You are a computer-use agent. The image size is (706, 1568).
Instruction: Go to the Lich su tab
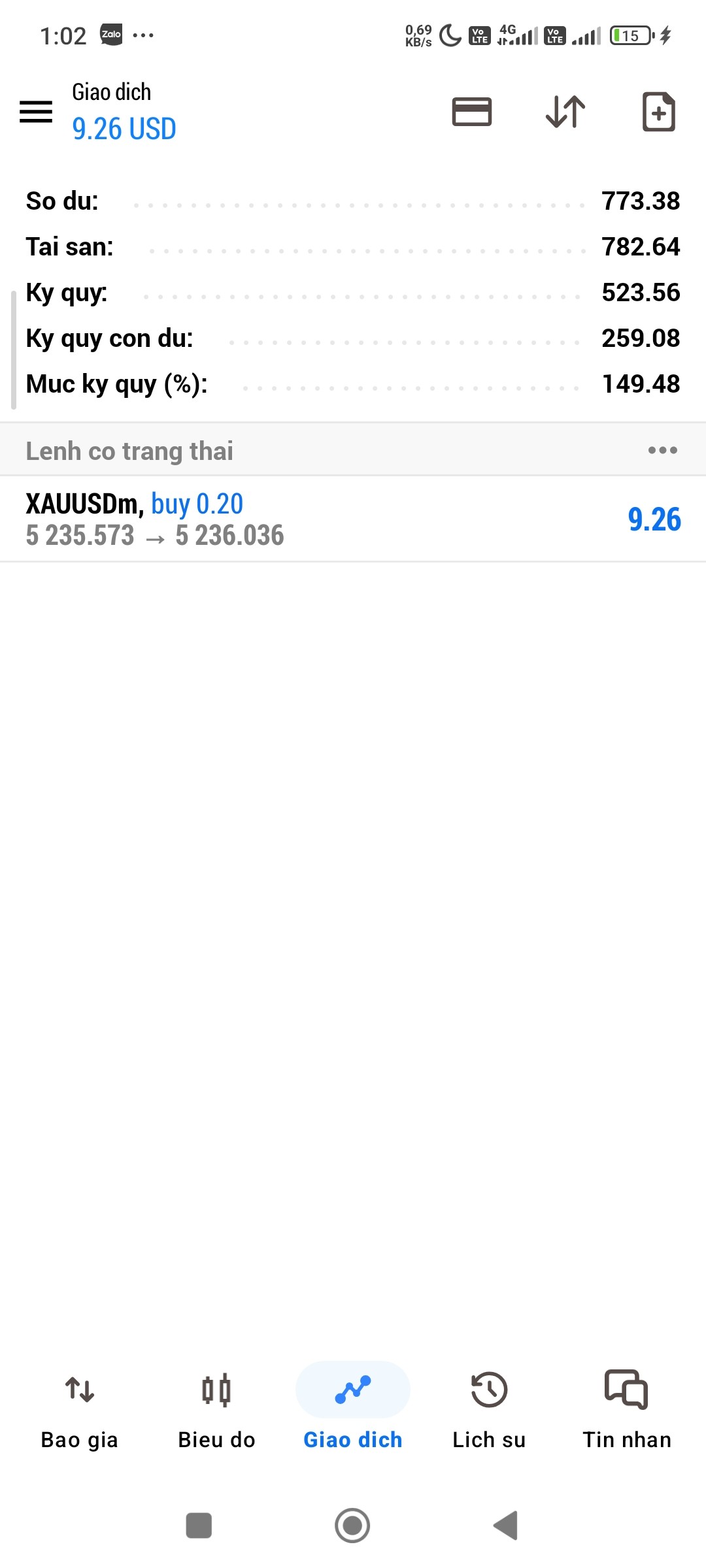[x=489, y=1411]
